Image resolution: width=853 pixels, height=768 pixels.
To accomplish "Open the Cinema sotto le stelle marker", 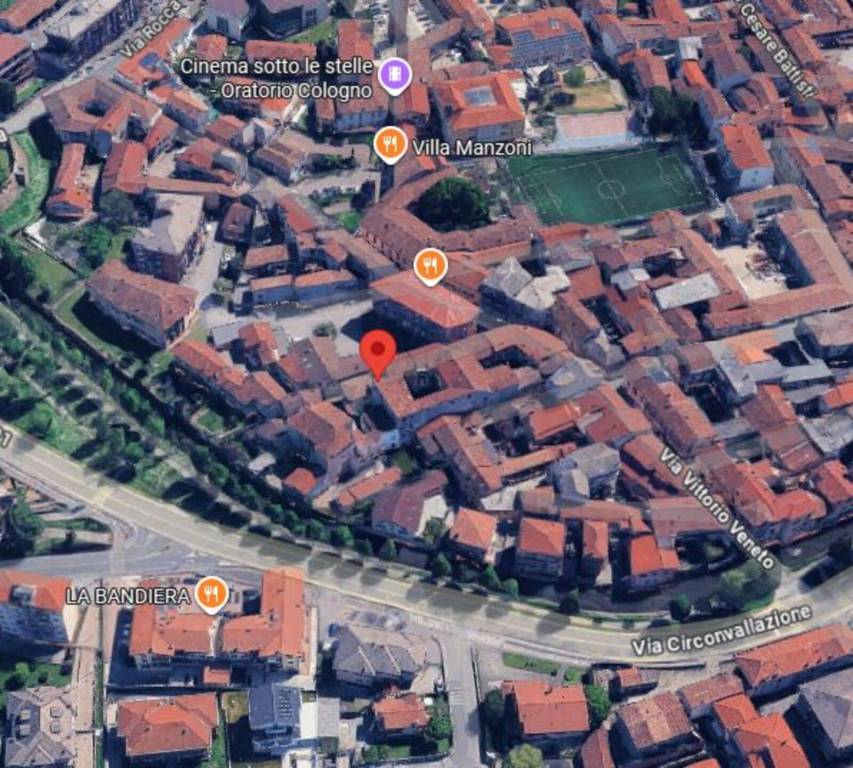I will pyautogui.click(x=396, y=75).
